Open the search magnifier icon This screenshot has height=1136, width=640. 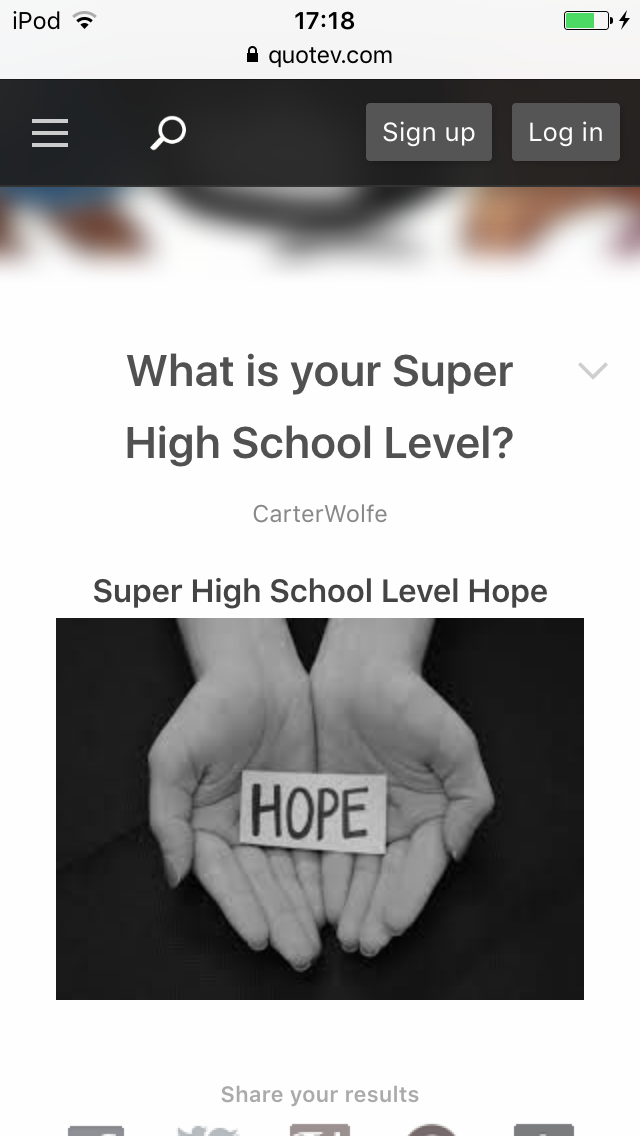(168, 132)
